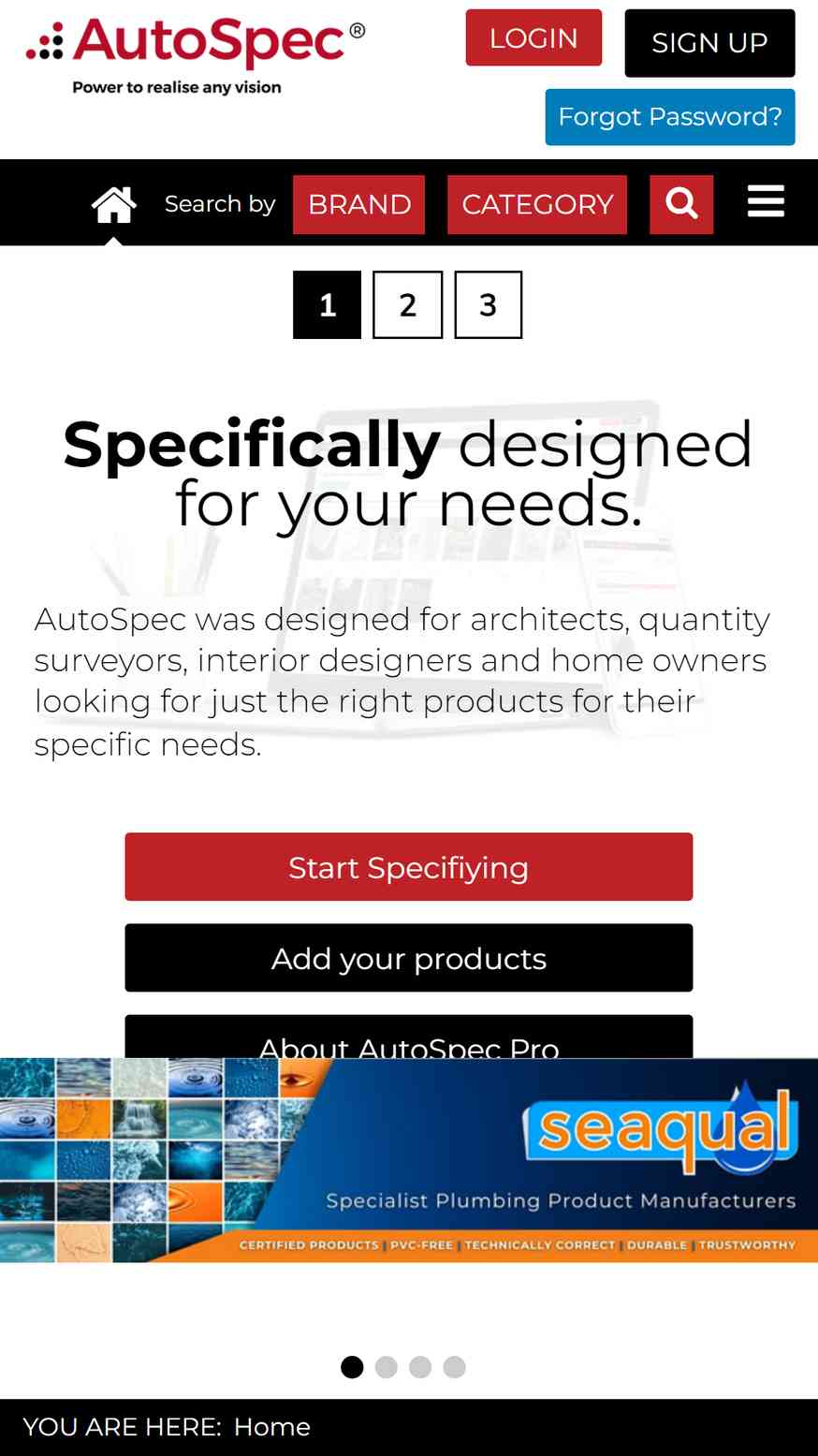Tap Add your products

[x=409, y=958]
